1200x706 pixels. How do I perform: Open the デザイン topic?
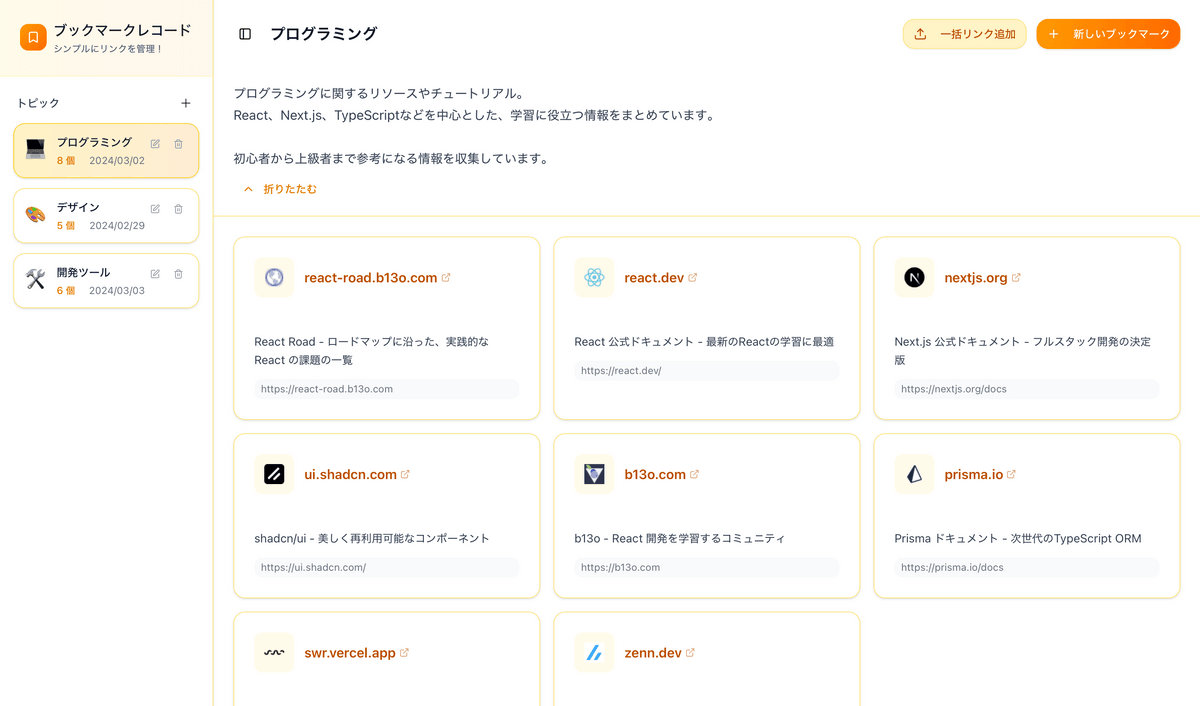(80, 215)
